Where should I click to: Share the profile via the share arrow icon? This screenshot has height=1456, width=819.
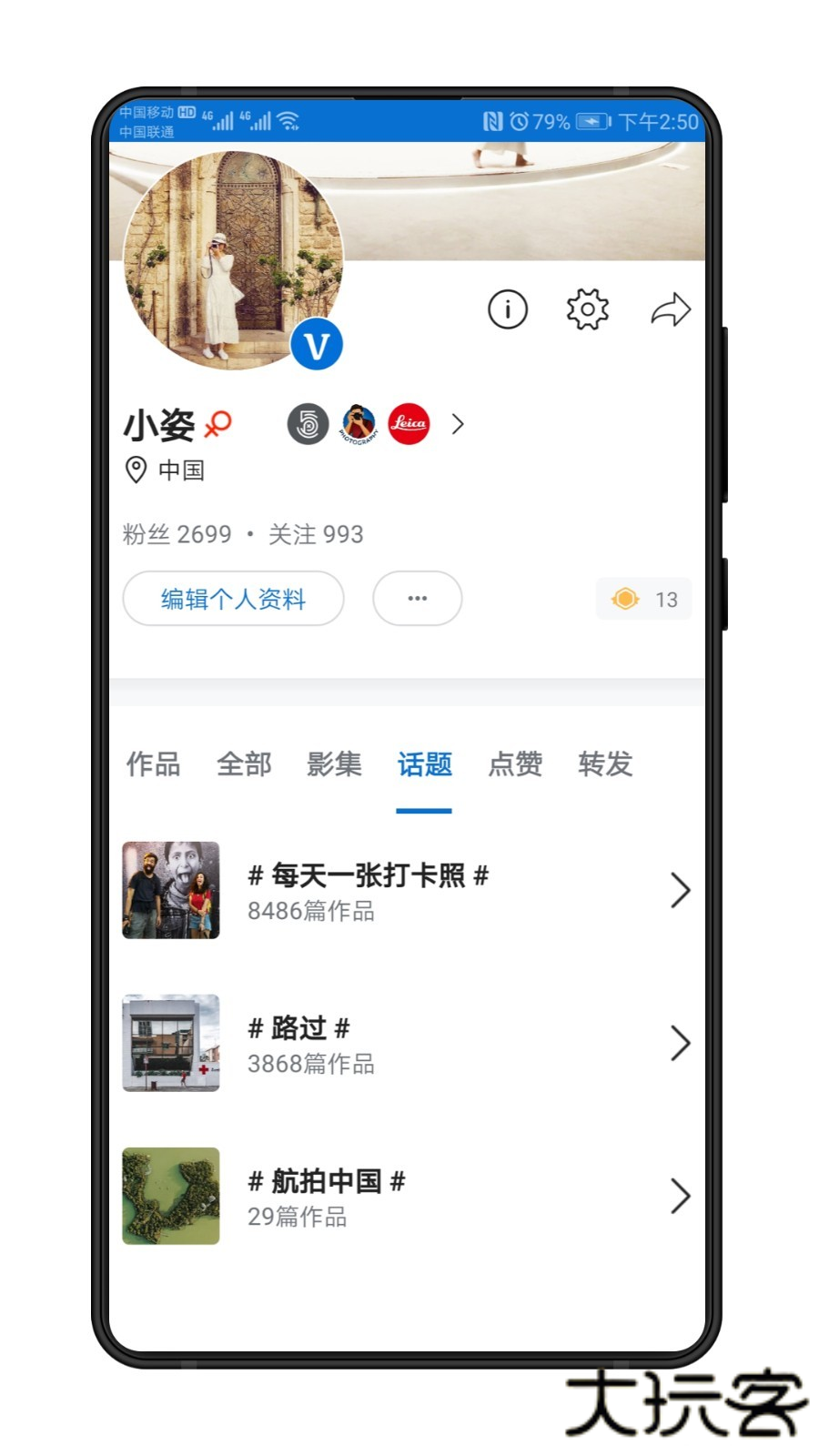[671, 308]
